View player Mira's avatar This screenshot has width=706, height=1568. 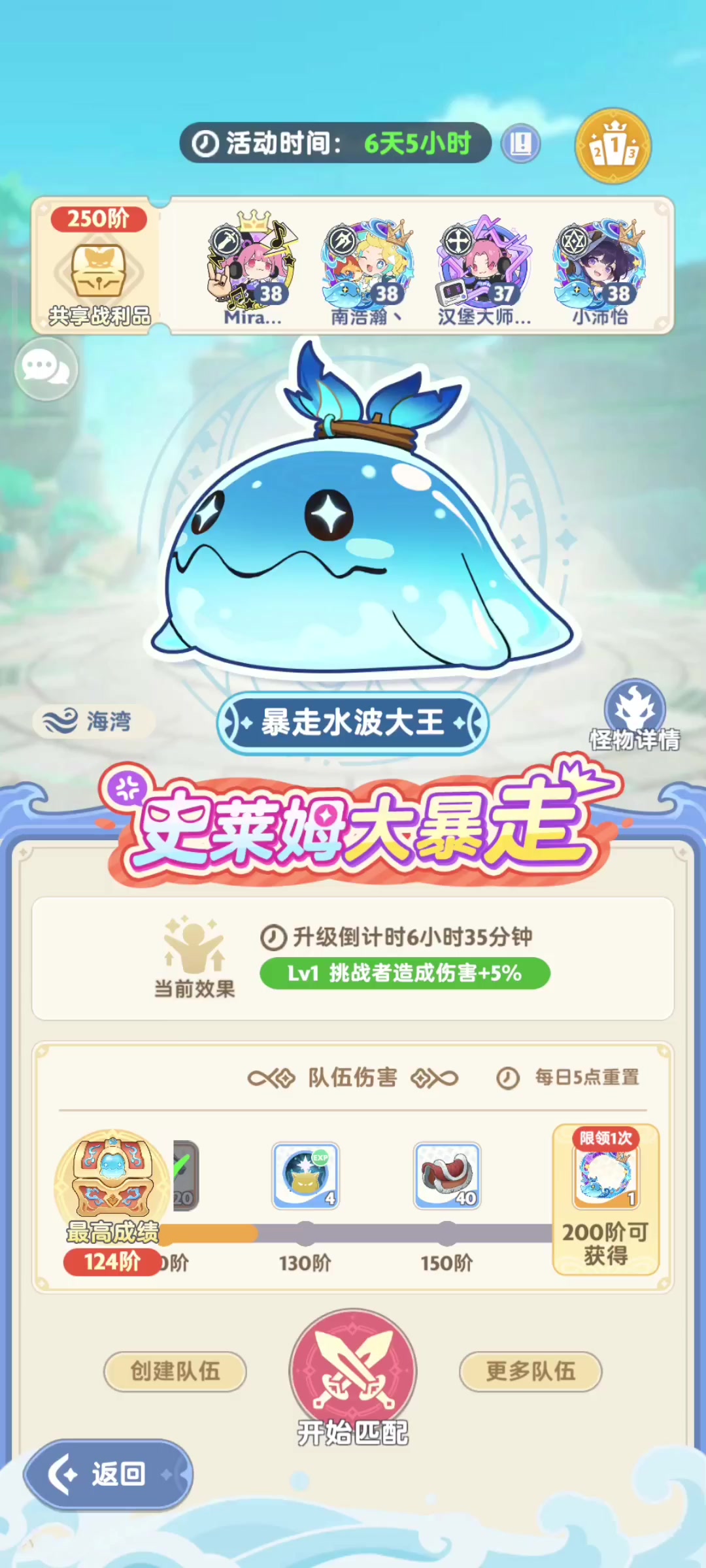tap(253, 264)
